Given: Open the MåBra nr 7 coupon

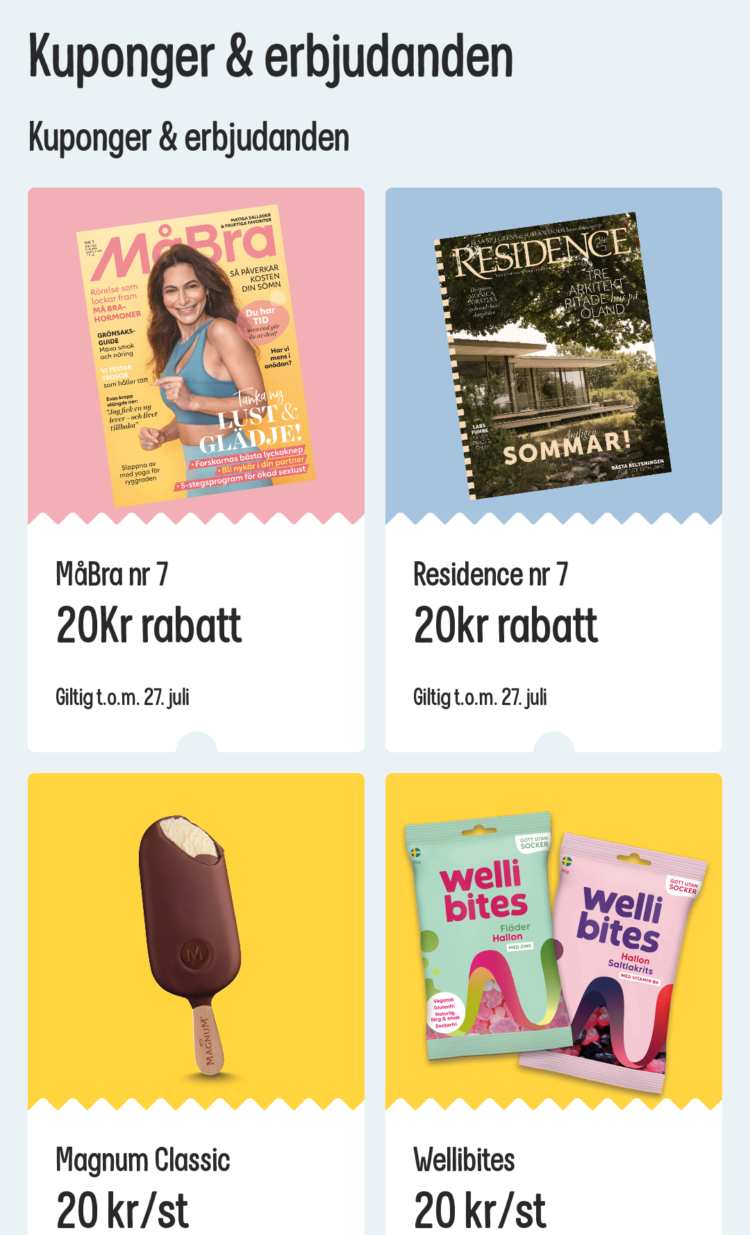Looking at the screenshot, I should click(196, 470).
